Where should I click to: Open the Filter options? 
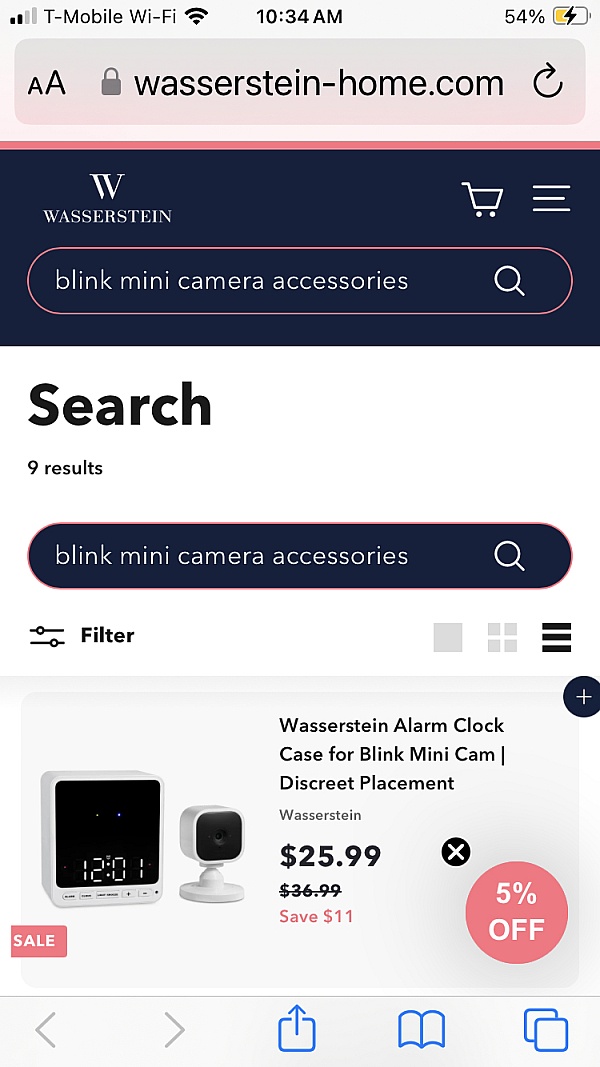click(82, 635)
